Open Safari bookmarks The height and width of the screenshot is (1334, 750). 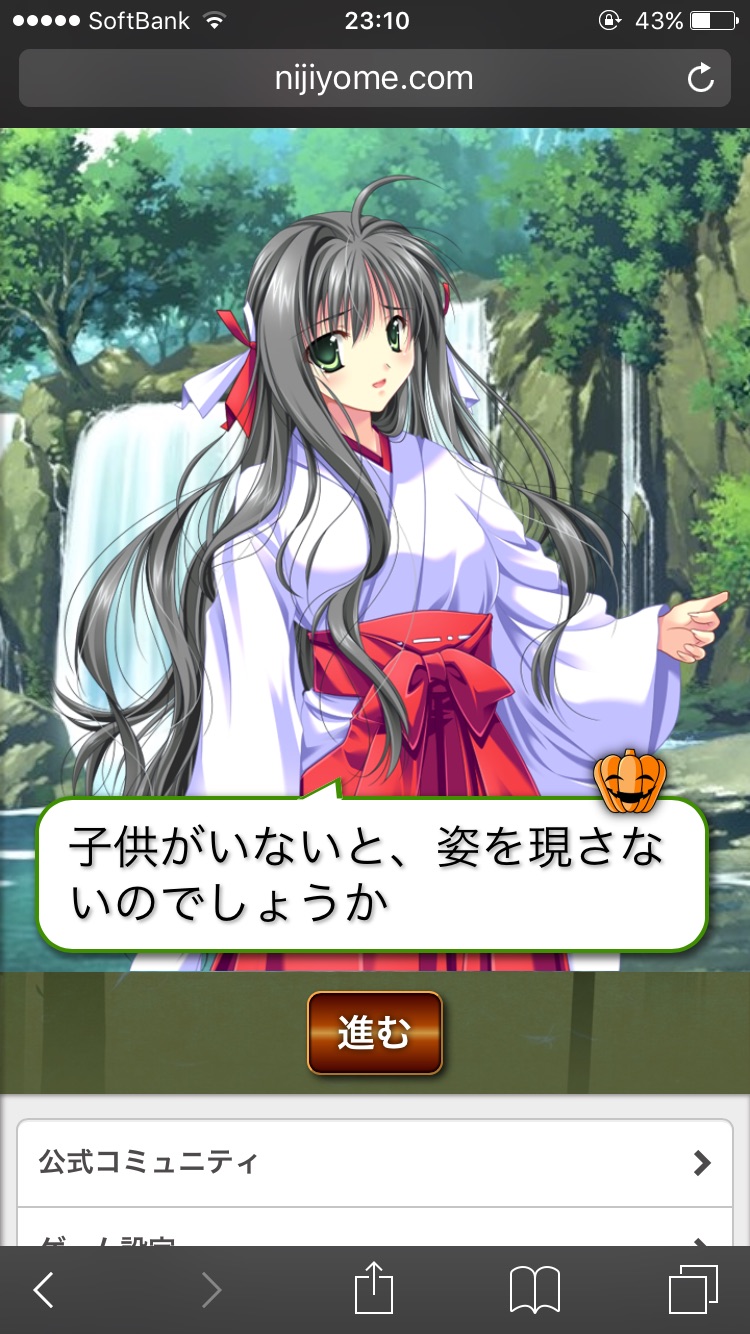534,1290
